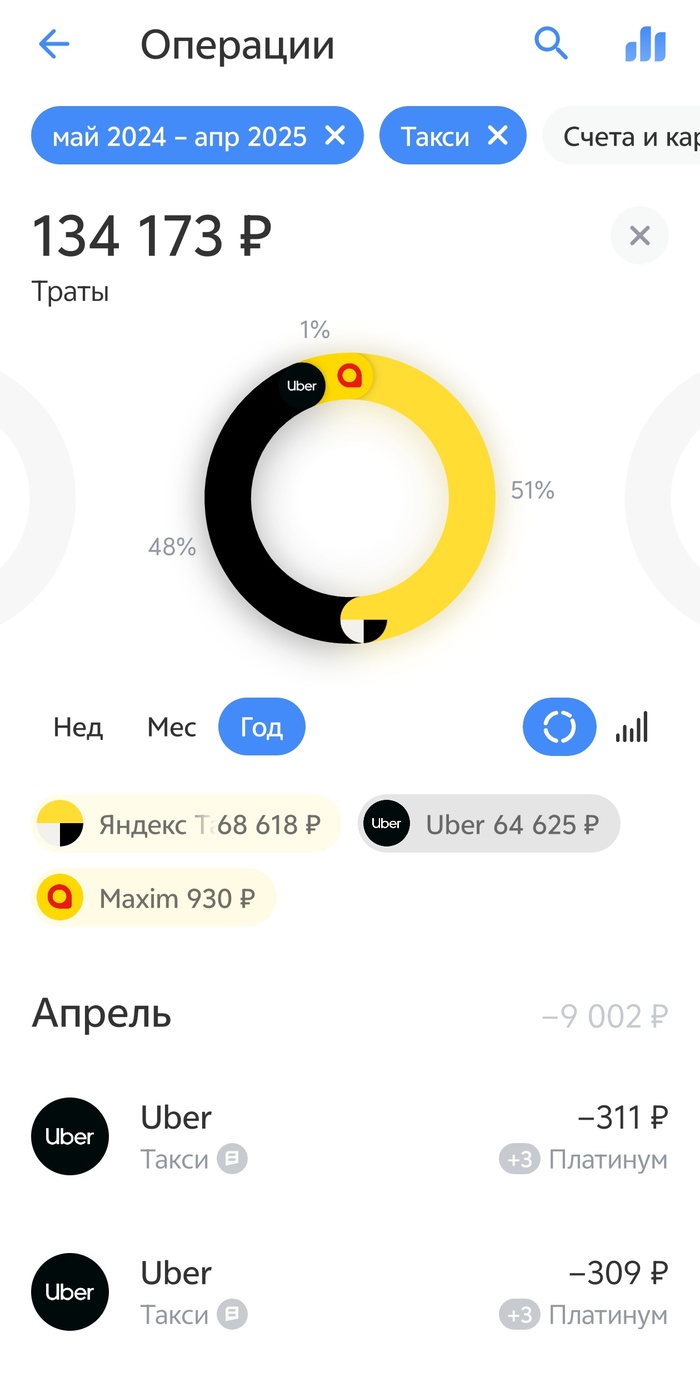Open the Uber −311 ₽ transaction

coord(350,1136)
